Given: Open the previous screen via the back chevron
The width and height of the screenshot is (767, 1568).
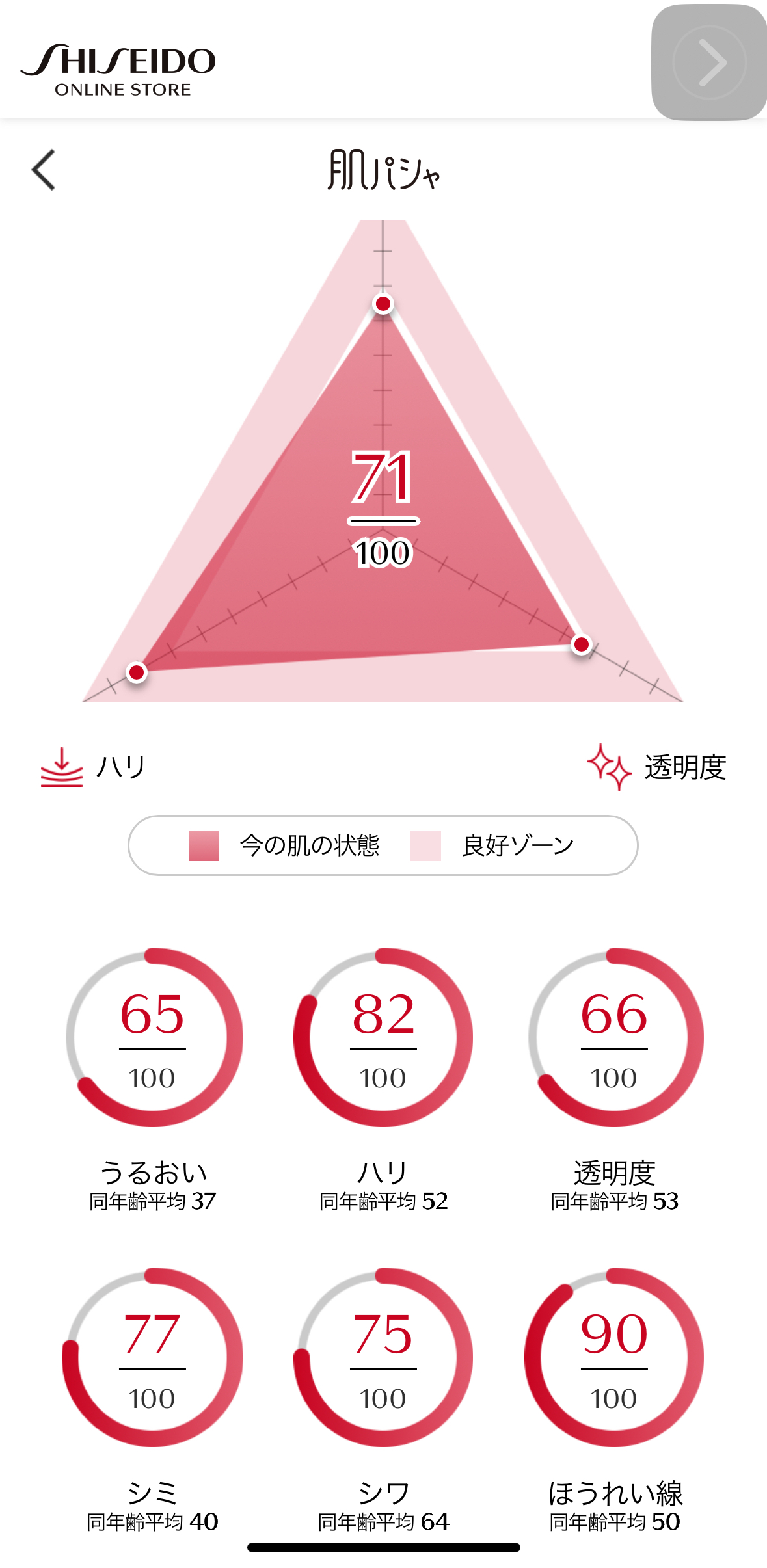Looking at the screenshot, I should coord(43,170).
